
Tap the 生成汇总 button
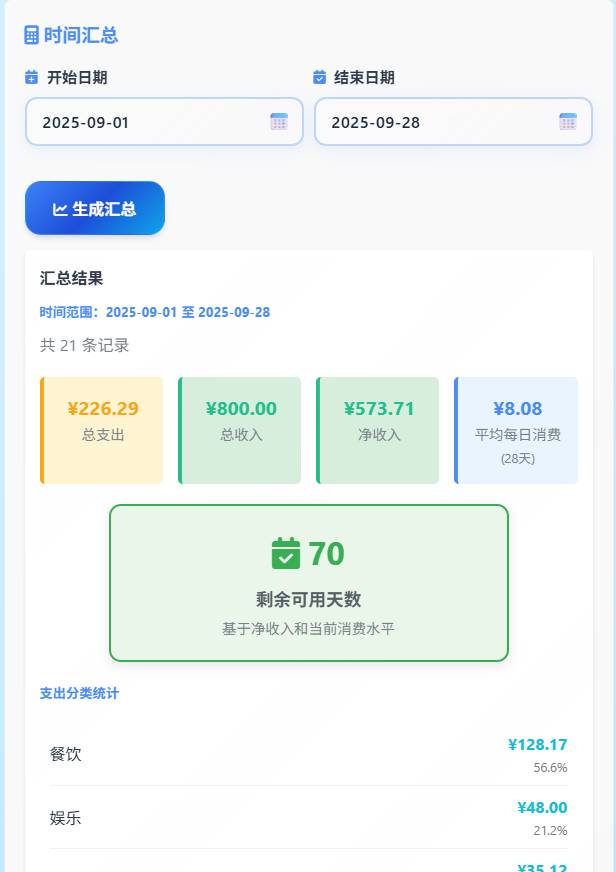(95, 208)
